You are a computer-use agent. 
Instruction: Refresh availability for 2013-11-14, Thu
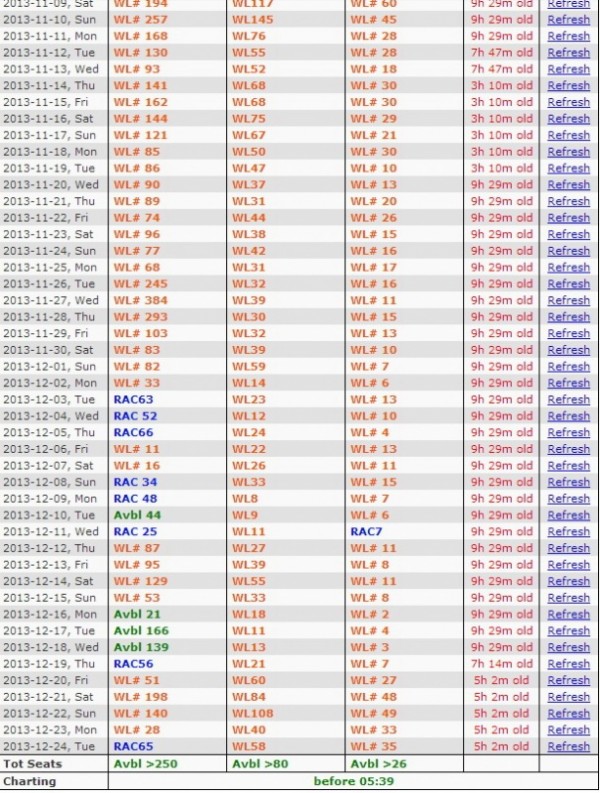pos(568,85)
